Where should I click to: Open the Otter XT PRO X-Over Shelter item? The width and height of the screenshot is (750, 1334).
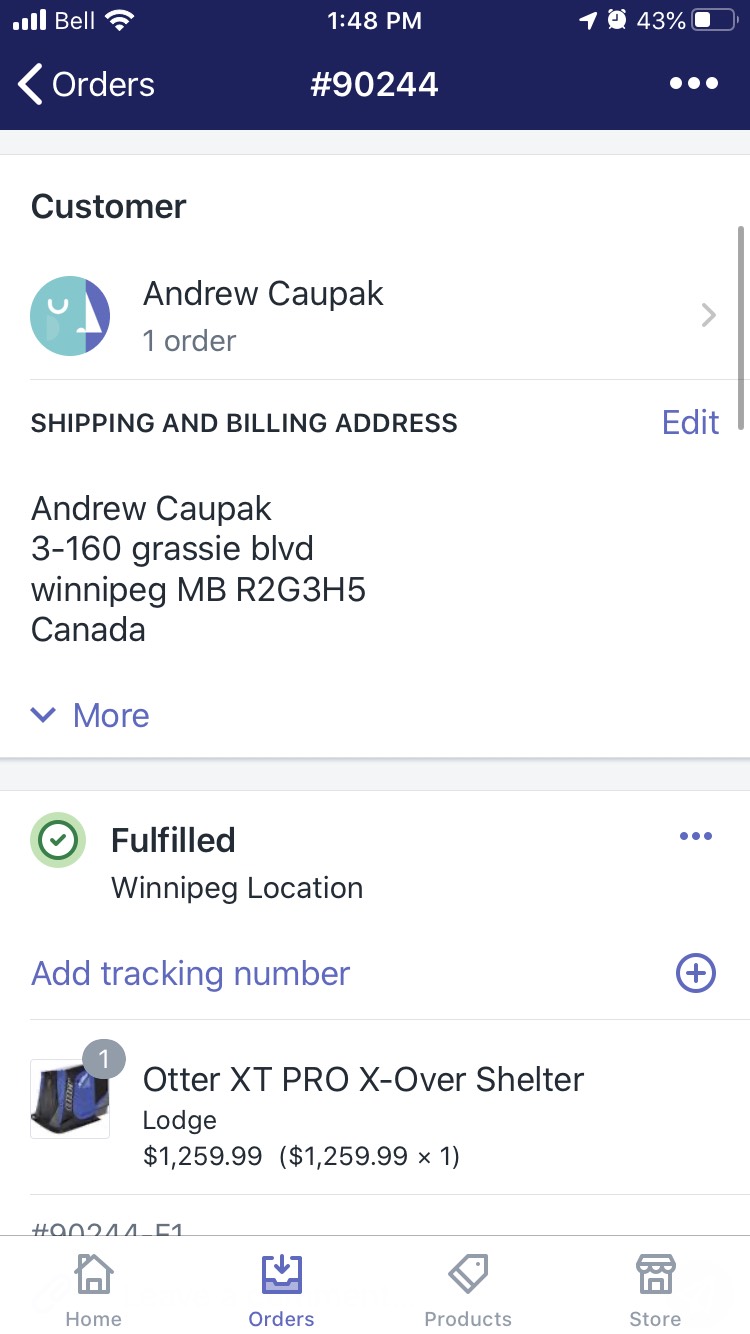[x=375, y=1108]
